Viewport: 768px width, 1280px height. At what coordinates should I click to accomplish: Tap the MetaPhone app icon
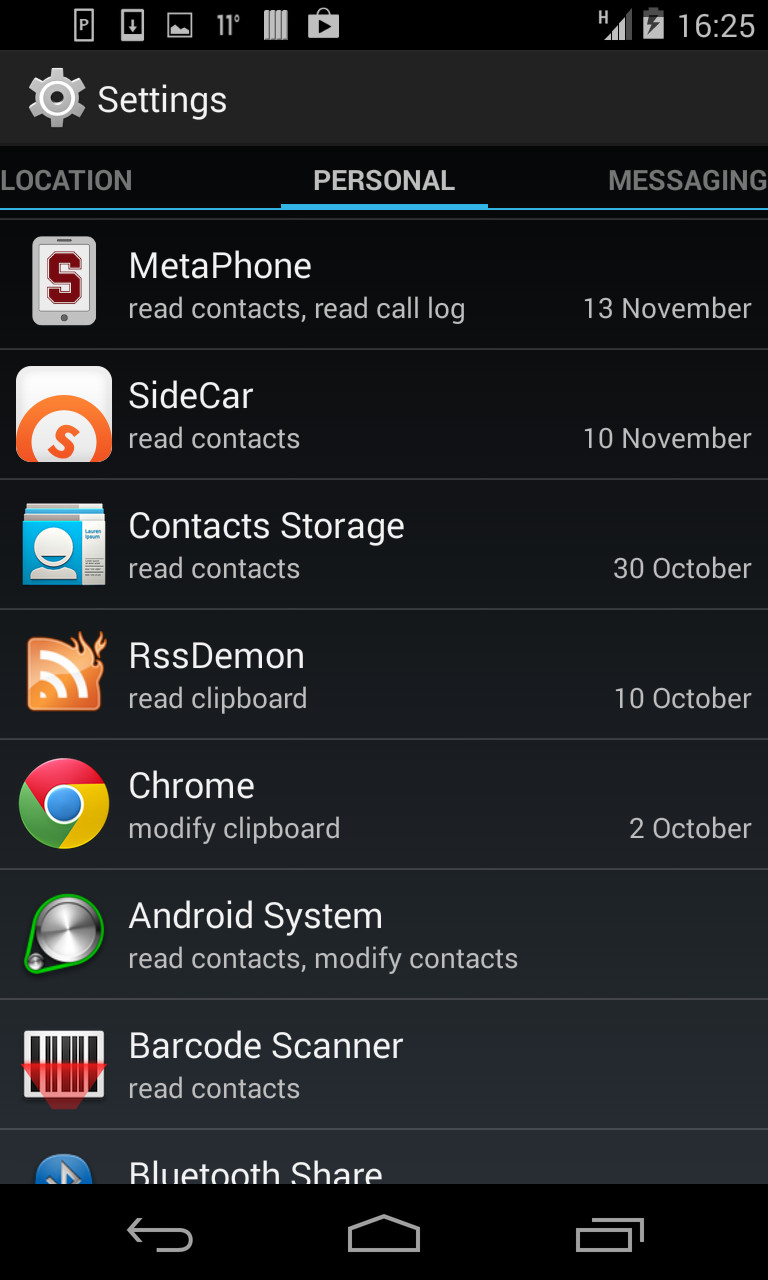pyautogui.click(x=63, y=283)
